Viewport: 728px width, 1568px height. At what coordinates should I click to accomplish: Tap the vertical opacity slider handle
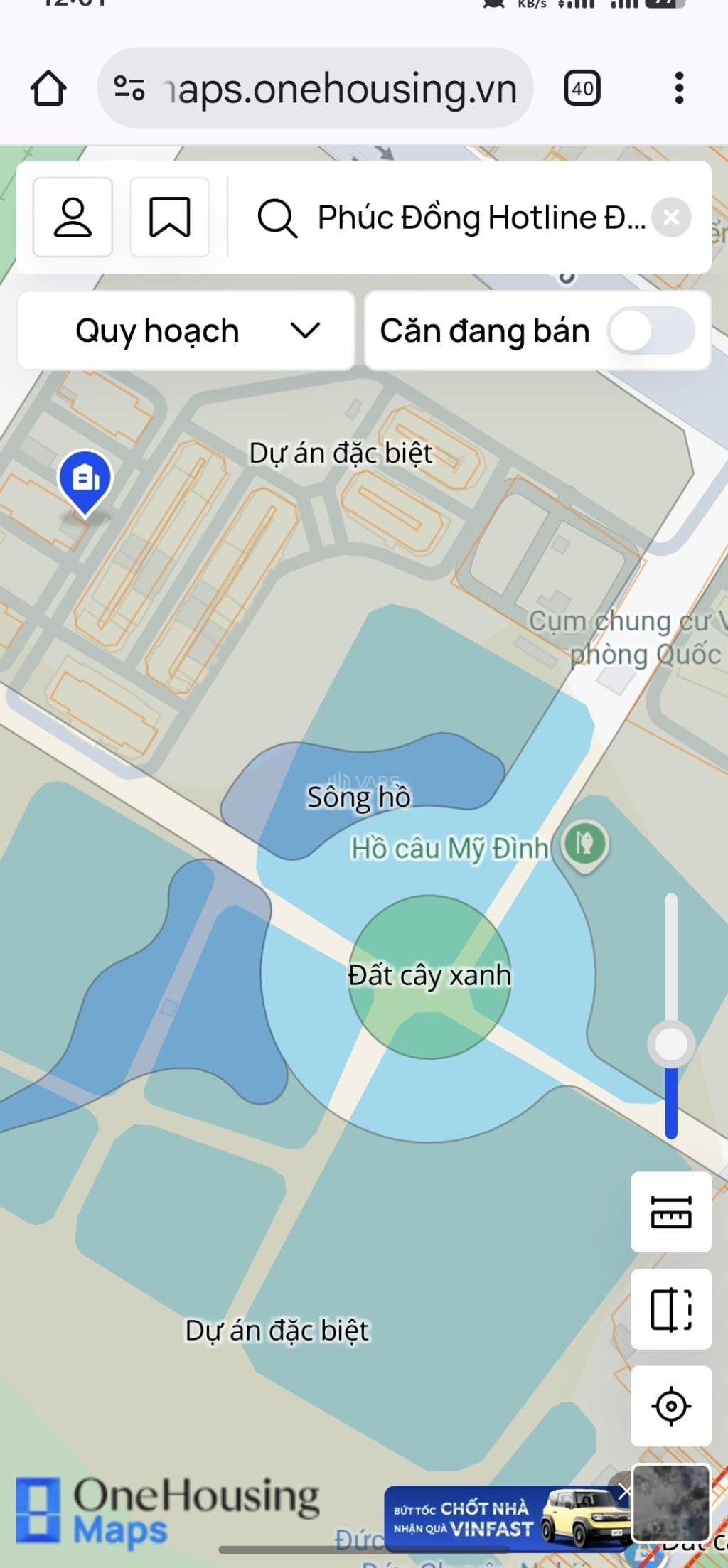pos(671,1043)
